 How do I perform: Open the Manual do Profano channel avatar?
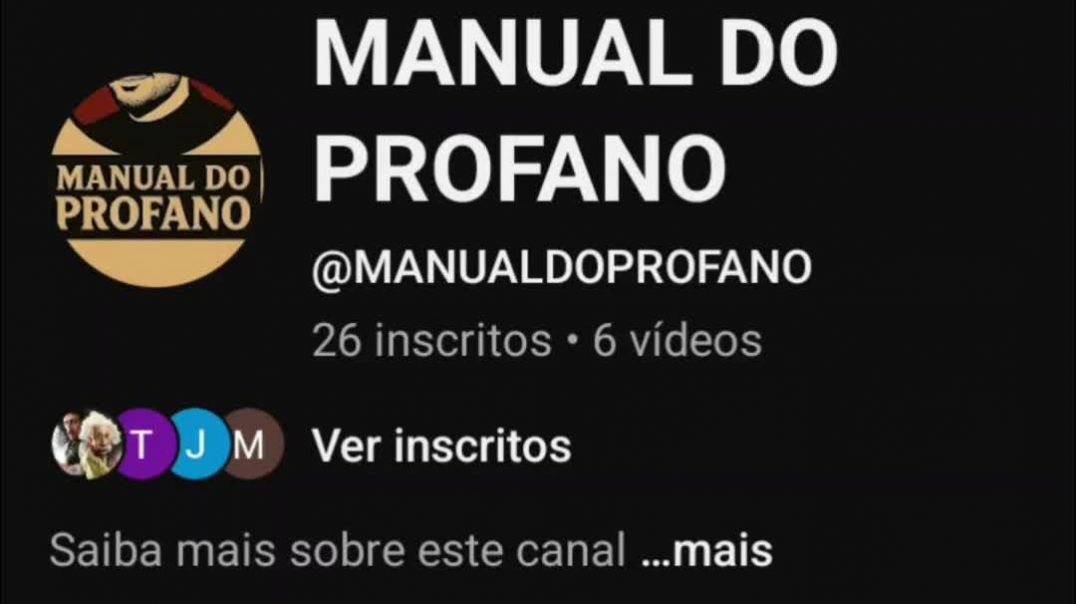click(x=156, y=183)
